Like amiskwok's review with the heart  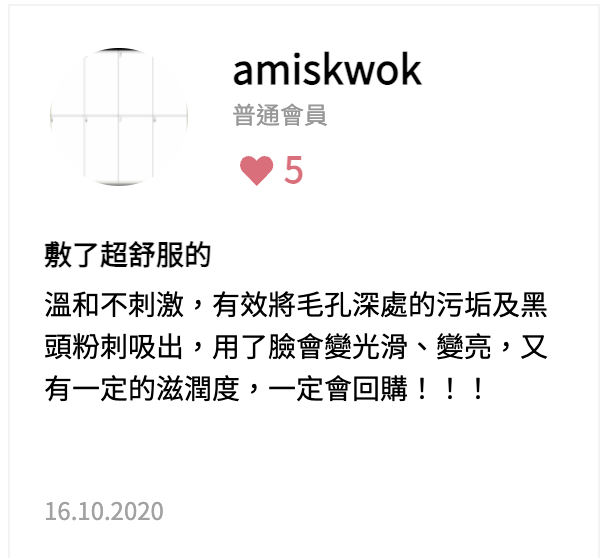(256, 171)
